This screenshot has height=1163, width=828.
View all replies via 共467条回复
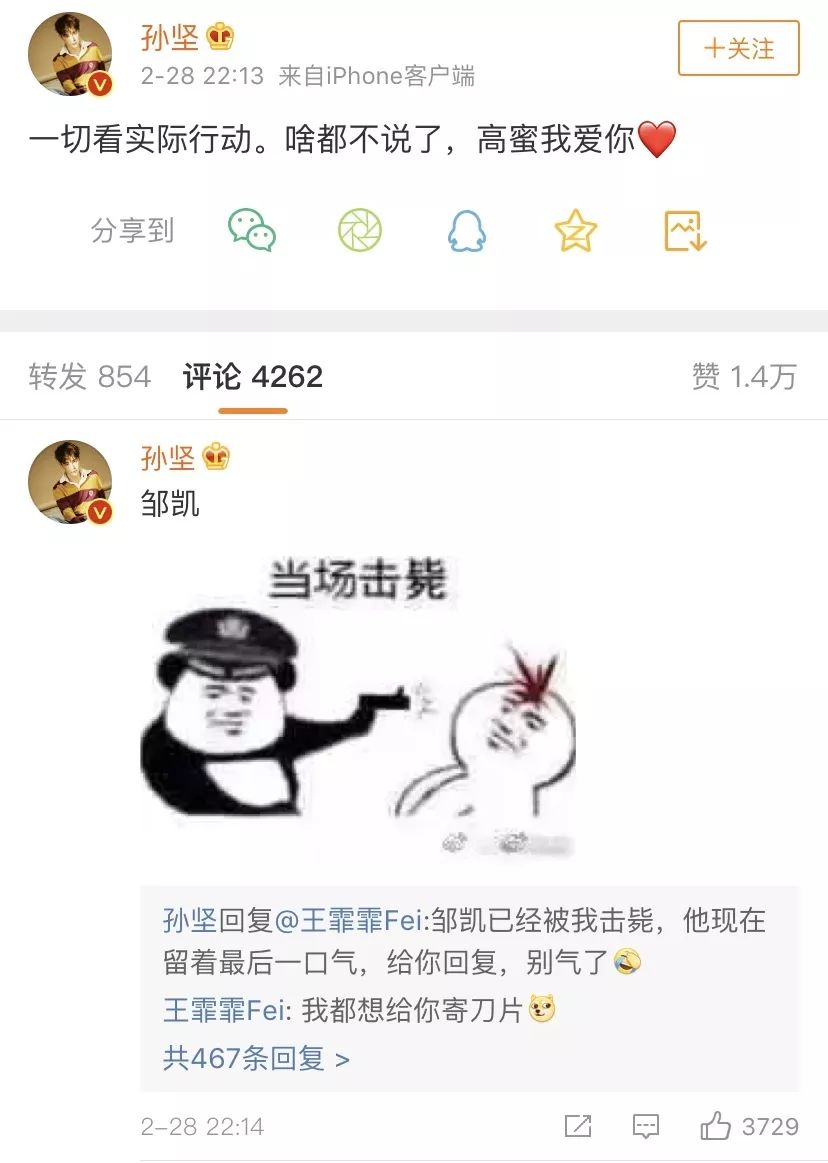click(256, 1058)
